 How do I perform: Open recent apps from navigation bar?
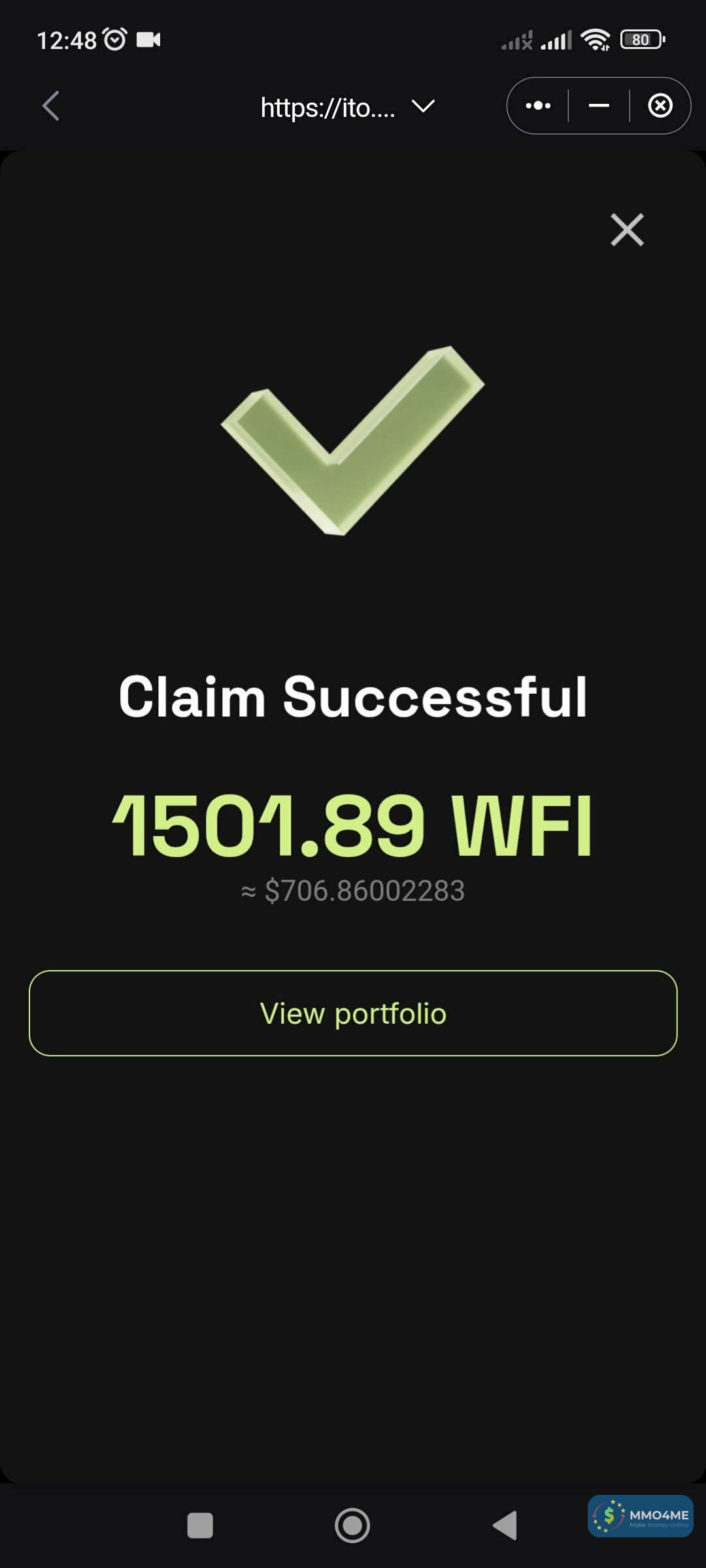[x=200, y=1526]
